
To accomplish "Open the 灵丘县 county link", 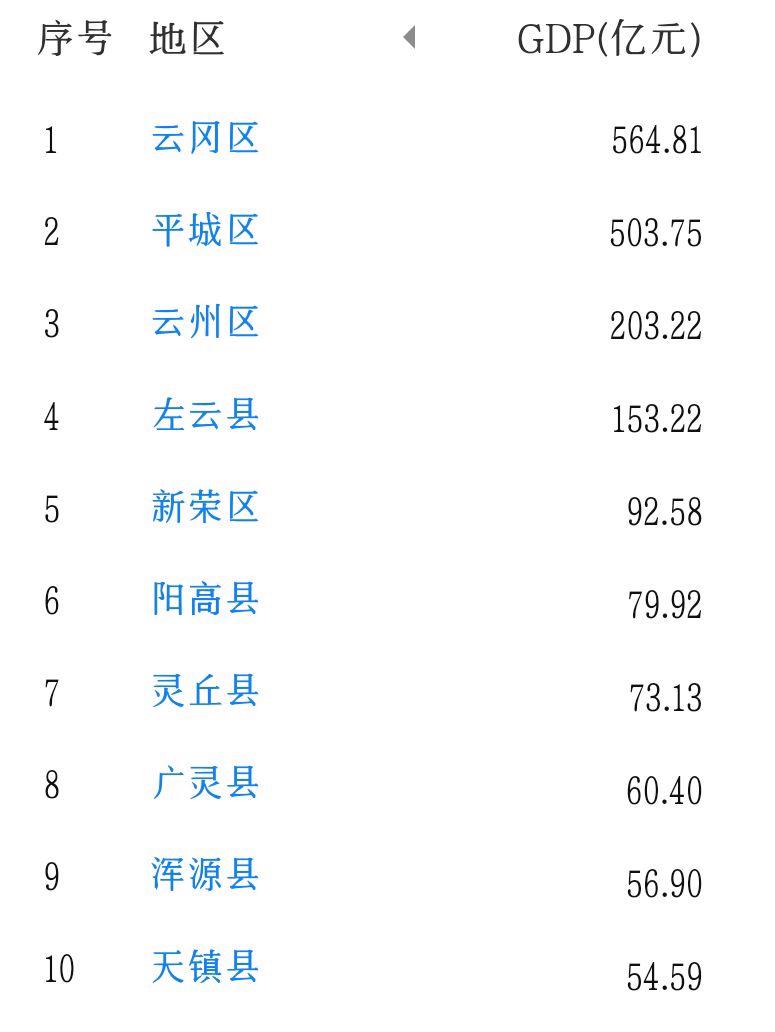I will pyautogui.click(x=205, y=691).
